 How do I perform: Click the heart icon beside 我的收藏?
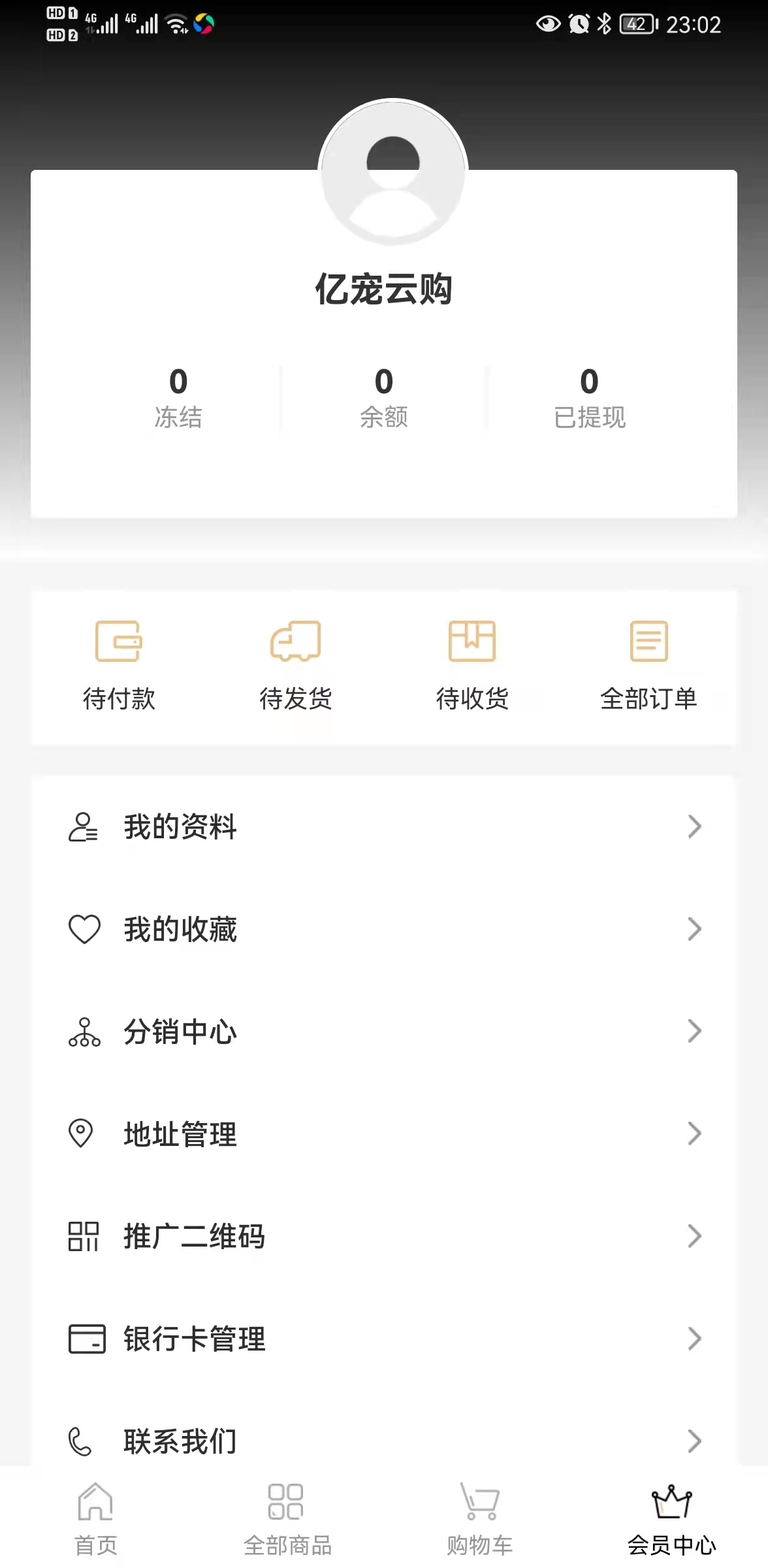[x=84, y=929]
